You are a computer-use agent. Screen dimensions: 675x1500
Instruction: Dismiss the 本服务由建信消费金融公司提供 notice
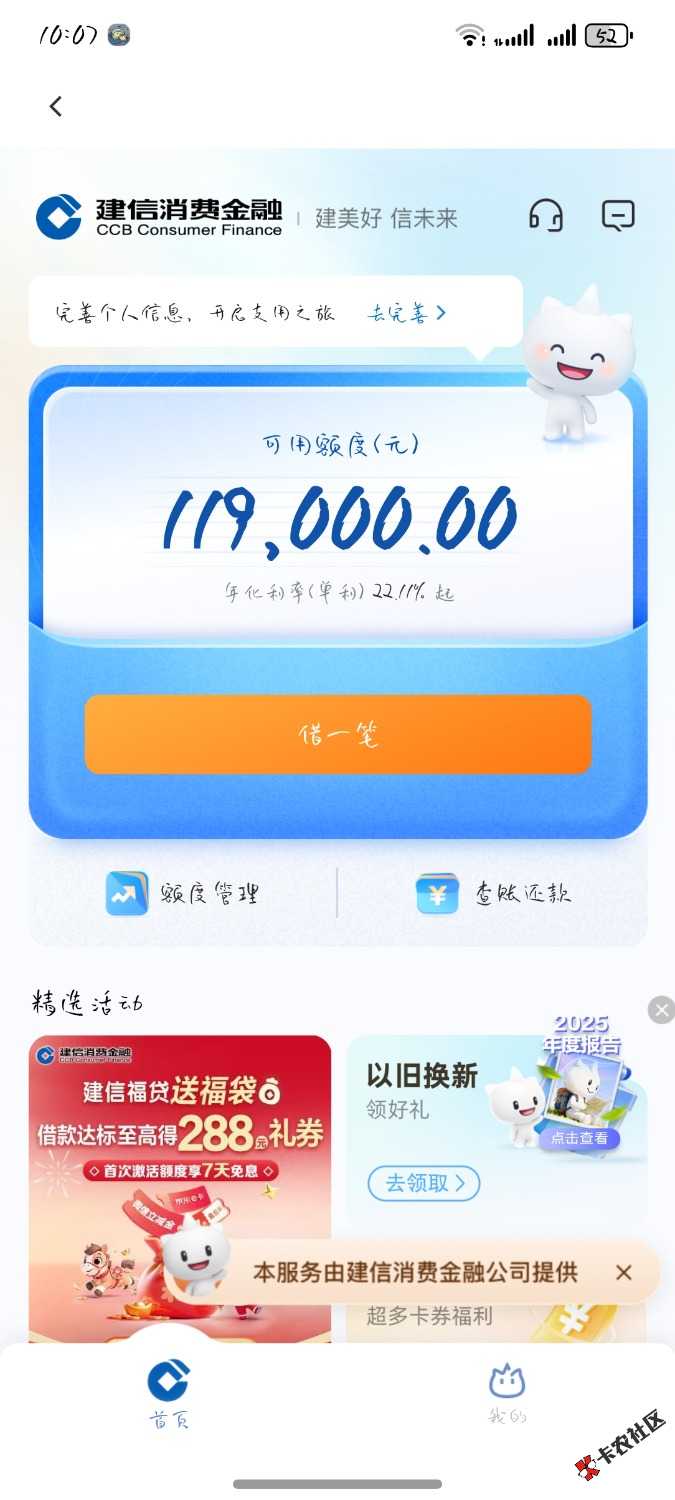coord(624,1272)
